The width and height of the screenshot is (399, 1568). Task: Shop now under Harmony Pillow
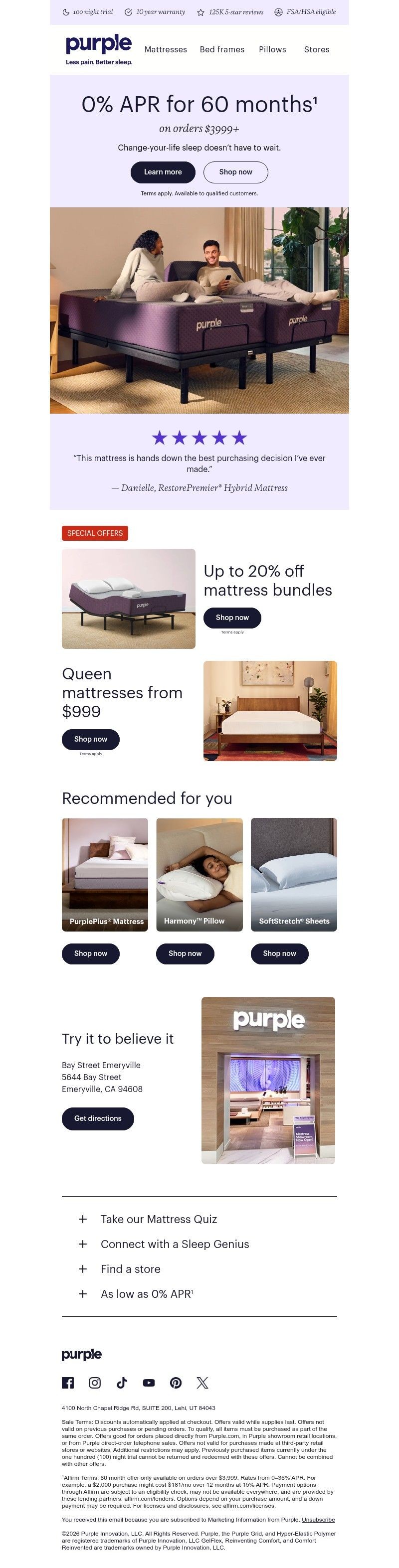click(185, 953)
